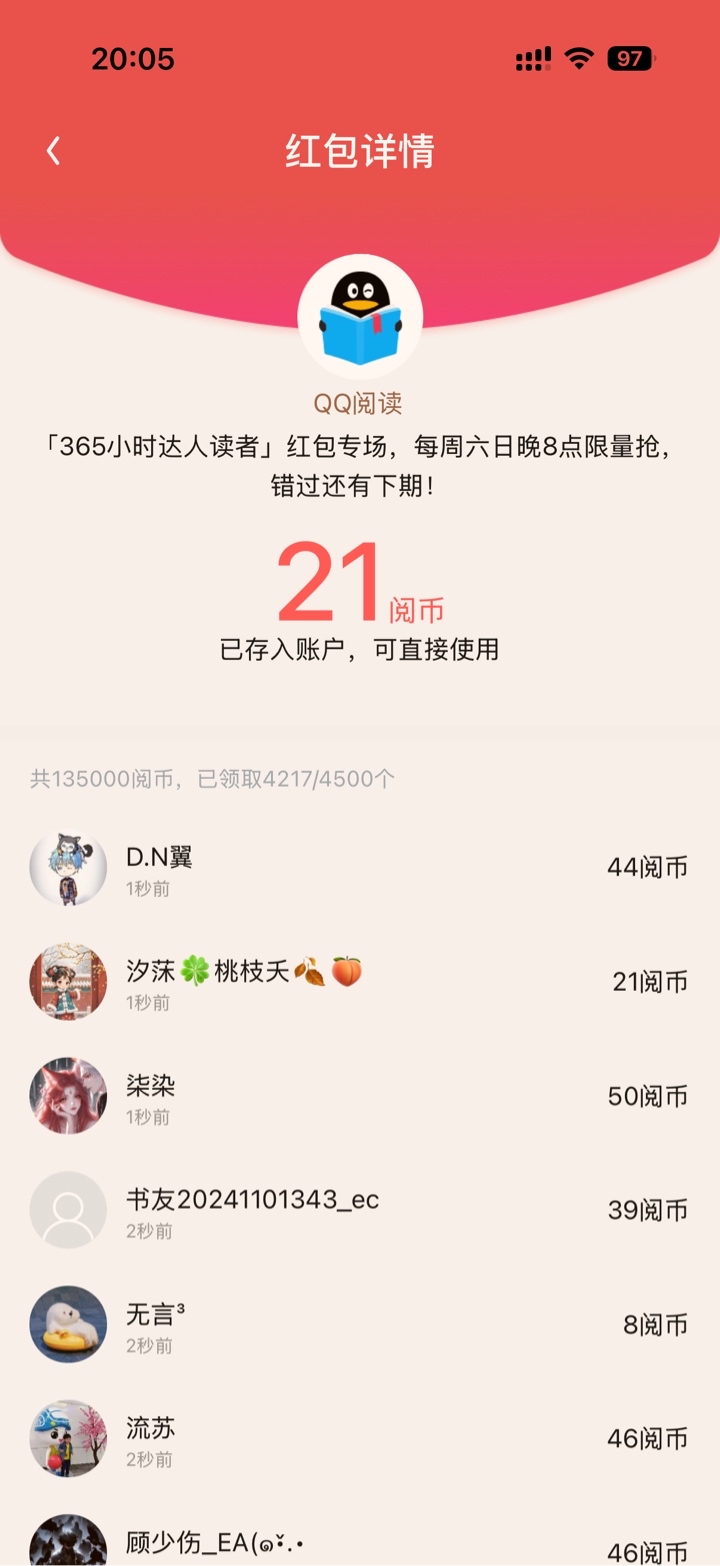Screen dimensions: 720x1566
Task: Tap the avatar of 书友20241101343_ec
Action: 68,1210
